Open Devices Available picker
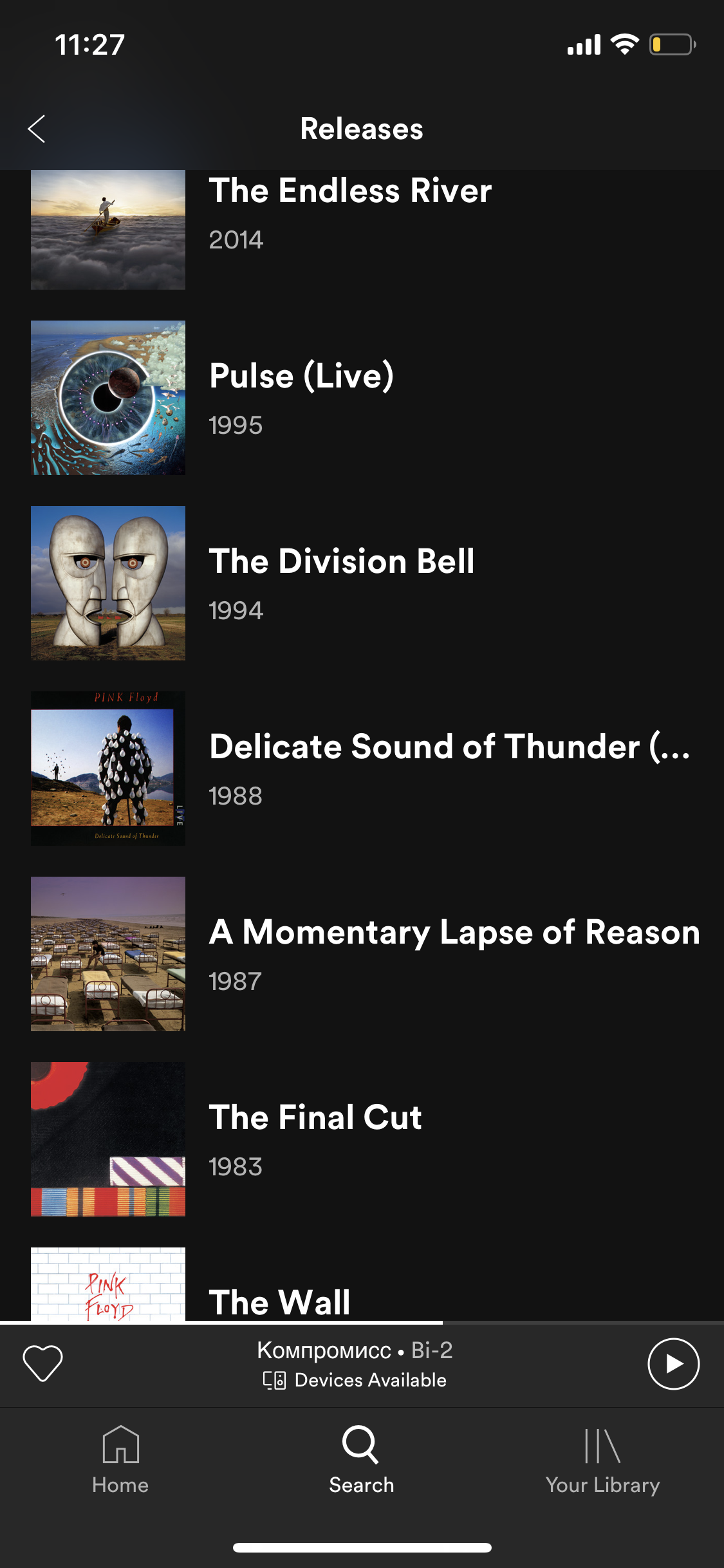 (355, 1380)
